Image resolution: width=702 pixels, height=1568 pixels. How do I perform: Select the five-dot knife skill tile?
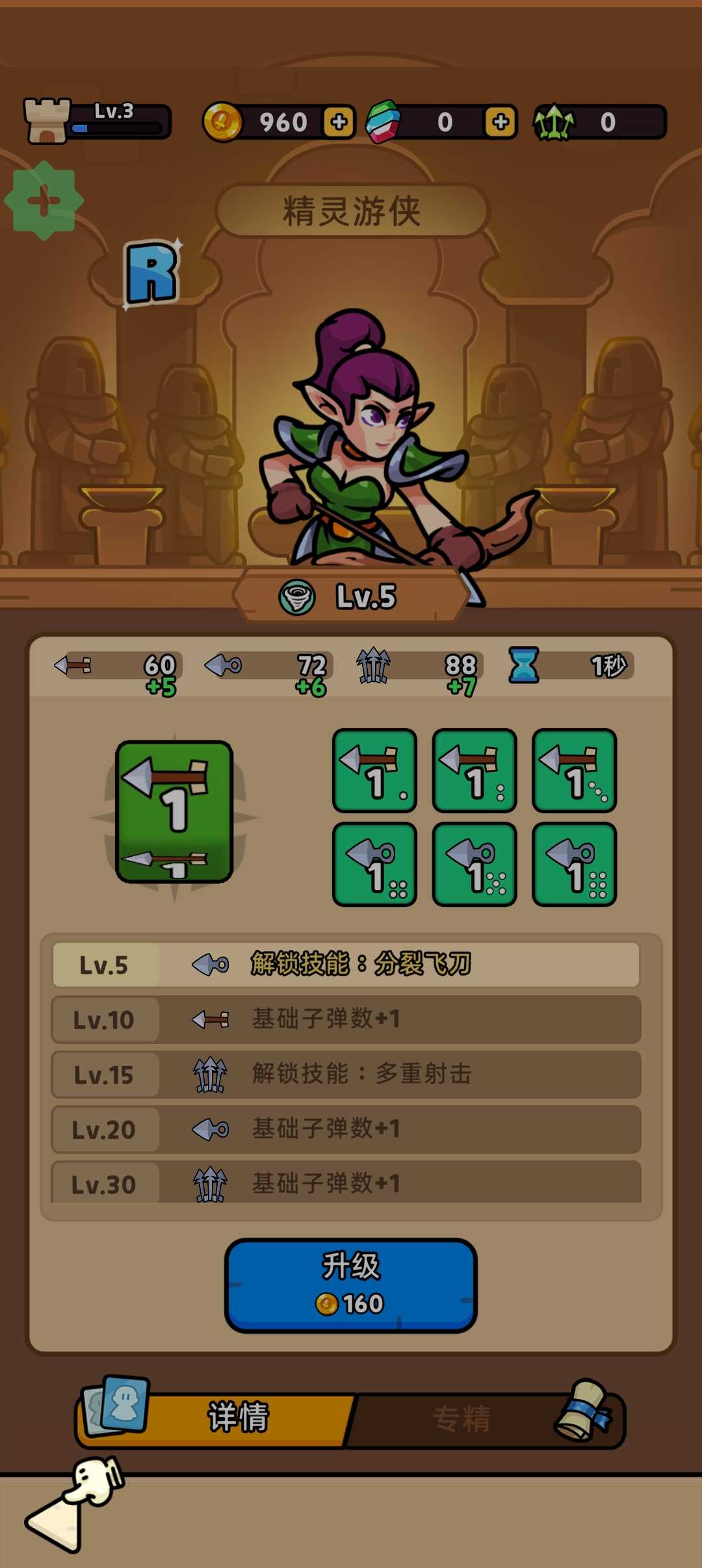point(474,864)
